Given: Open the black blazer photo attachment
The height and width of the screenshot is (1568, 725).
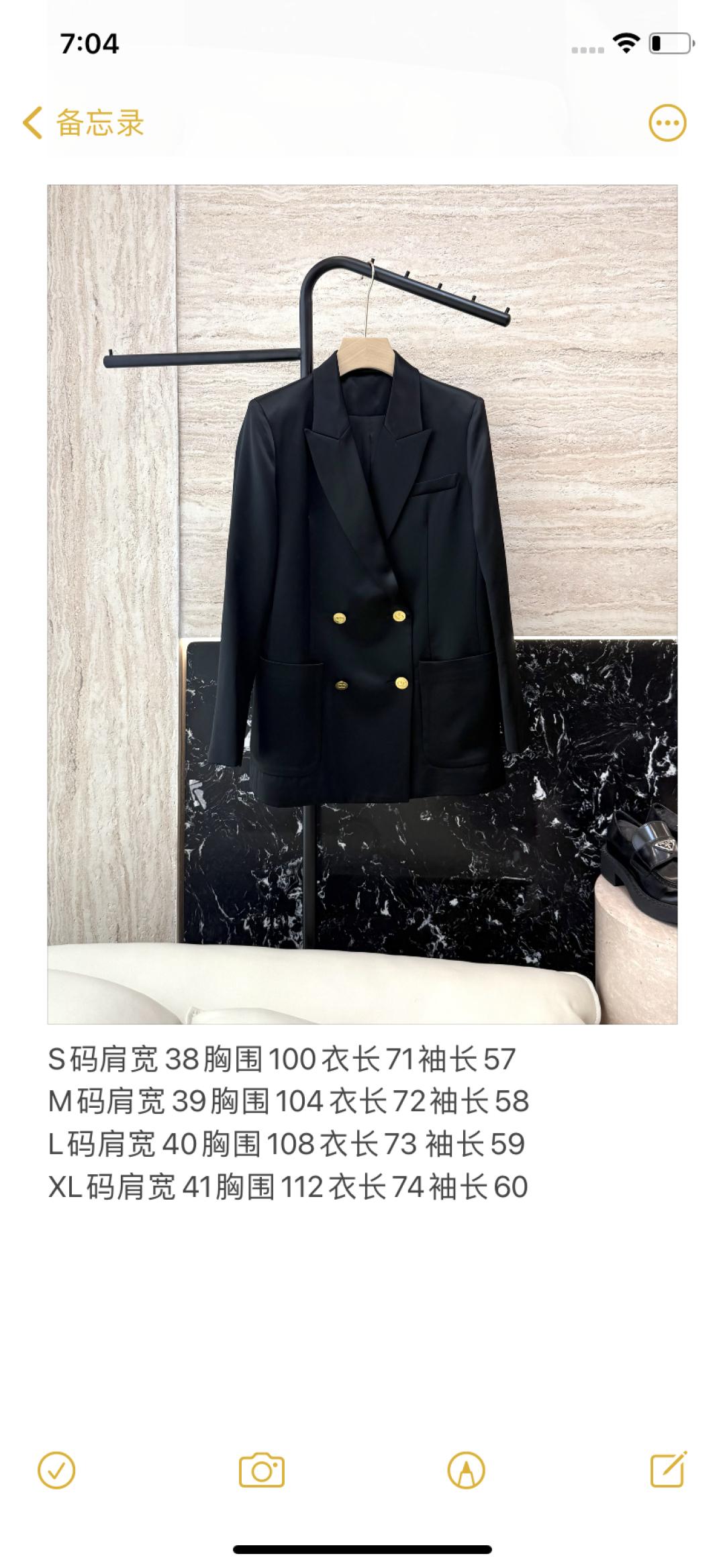Looking at the screenshot, I should 362,604.
